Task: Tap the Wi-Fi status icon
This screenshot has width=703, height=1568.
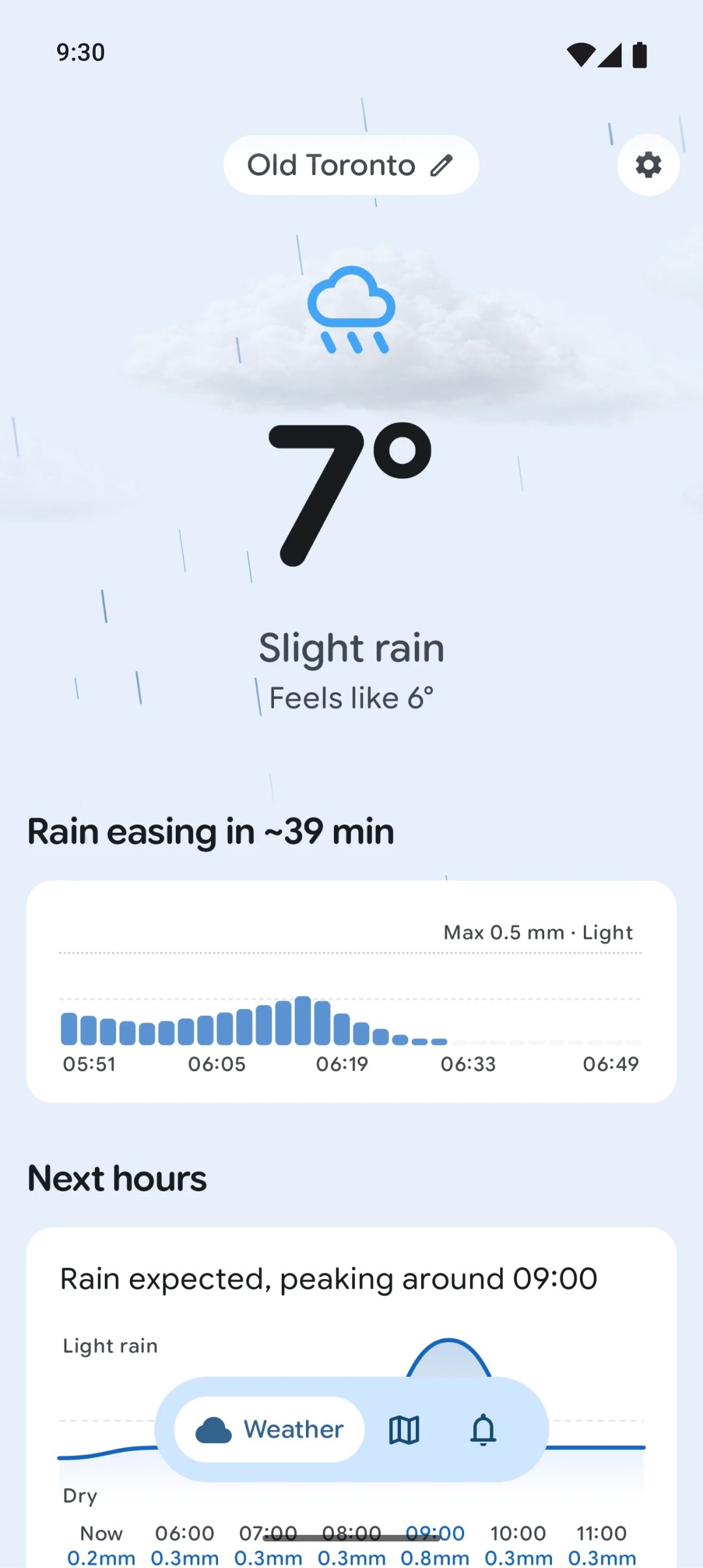Action: point(581,55)
